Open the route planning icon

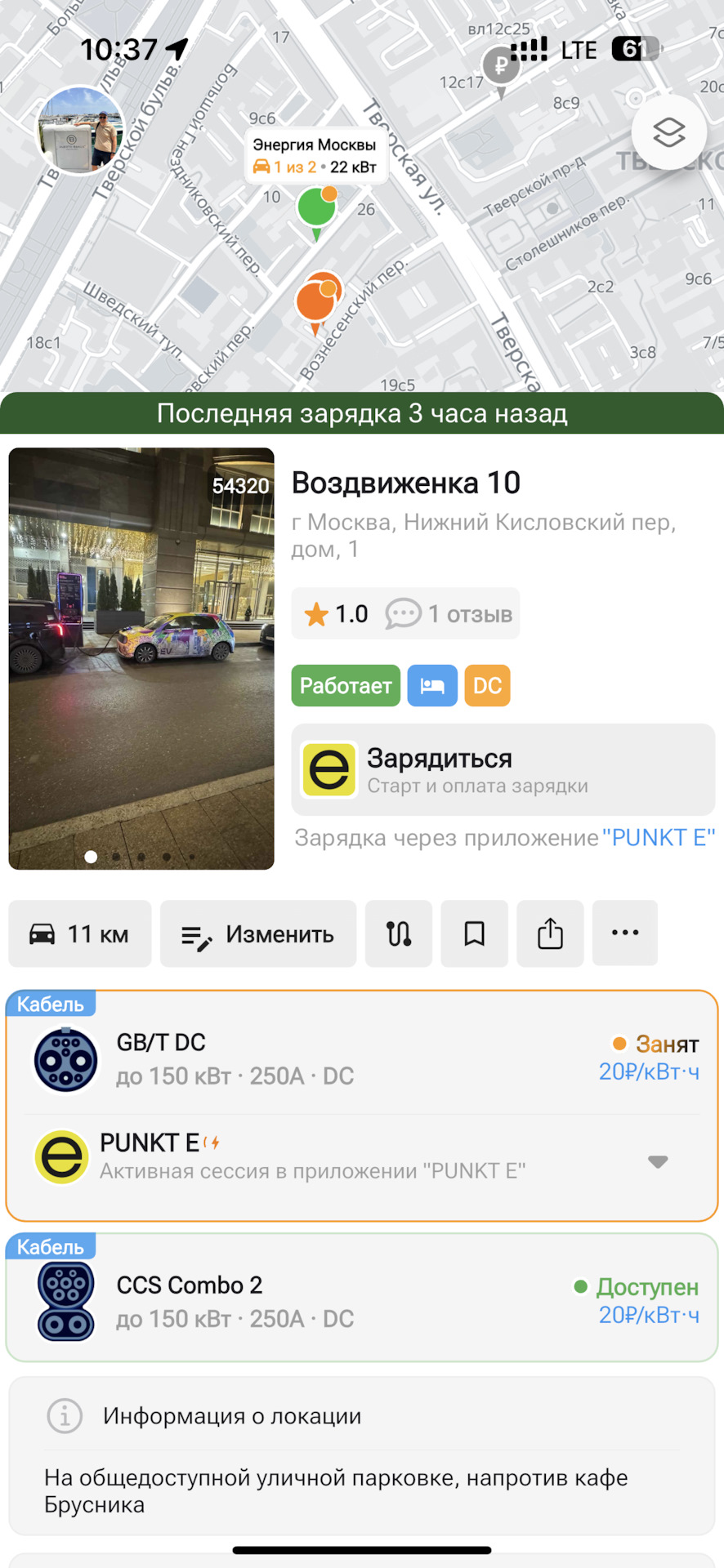399,933
